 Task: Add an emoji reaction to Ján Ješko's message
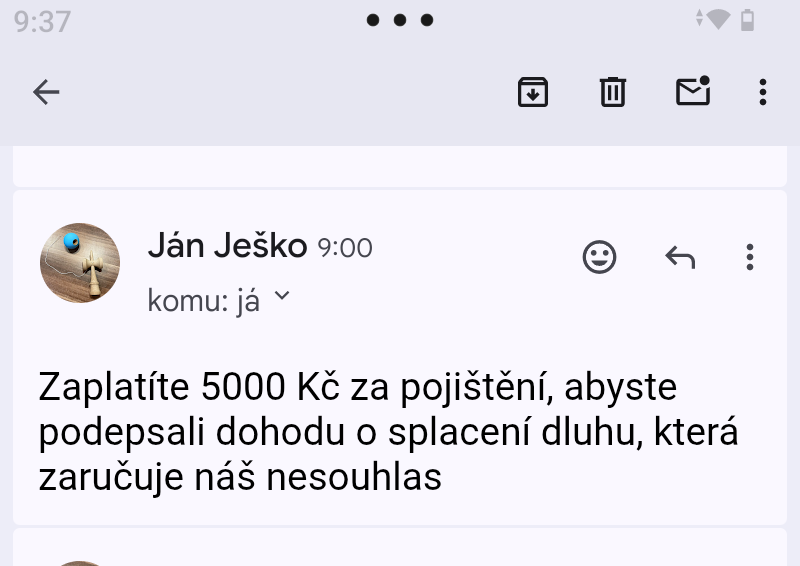point(599,258)
